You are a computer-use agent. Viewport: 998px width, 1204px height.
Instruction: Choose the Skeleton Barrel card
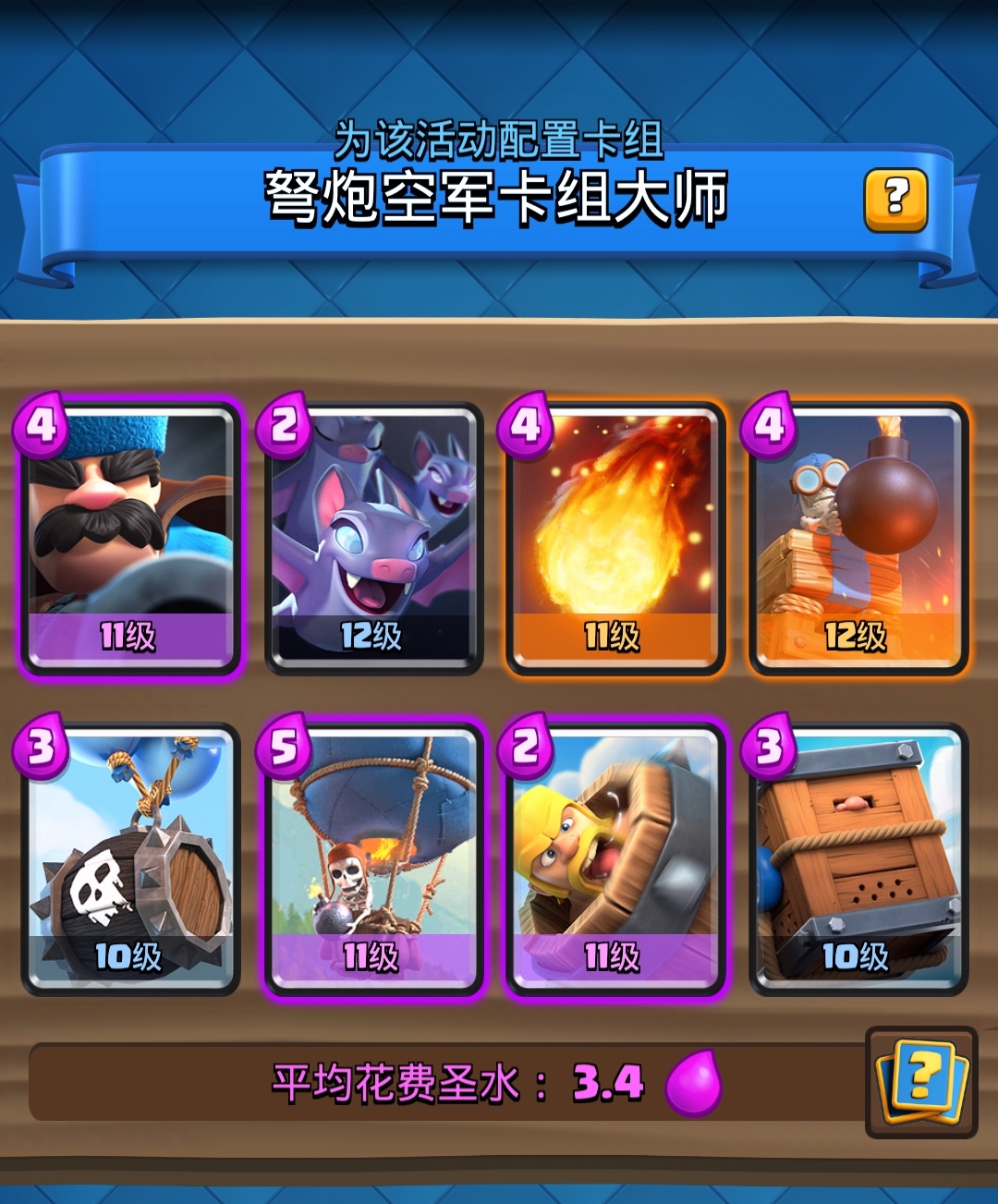[x=130, y=857]
